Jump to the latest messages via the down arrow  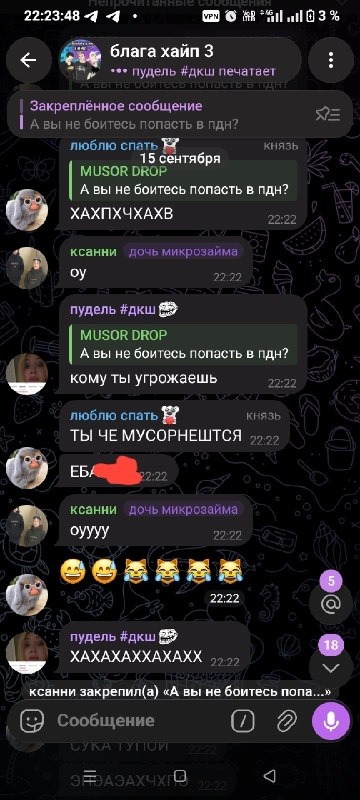click(331, 667)
